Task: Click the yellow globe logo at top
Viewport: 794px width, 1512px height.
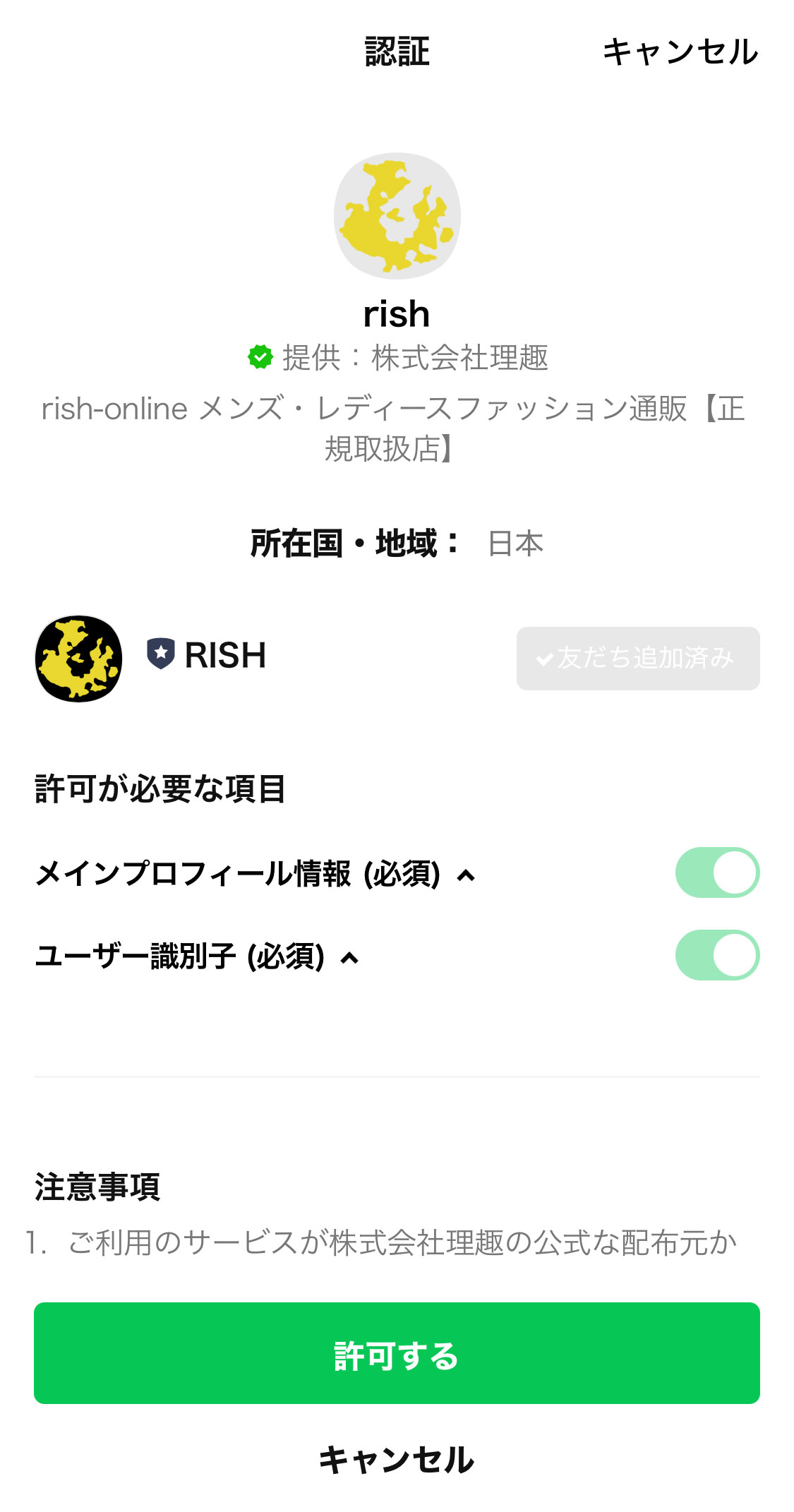Action: click(x=397, y=216)
